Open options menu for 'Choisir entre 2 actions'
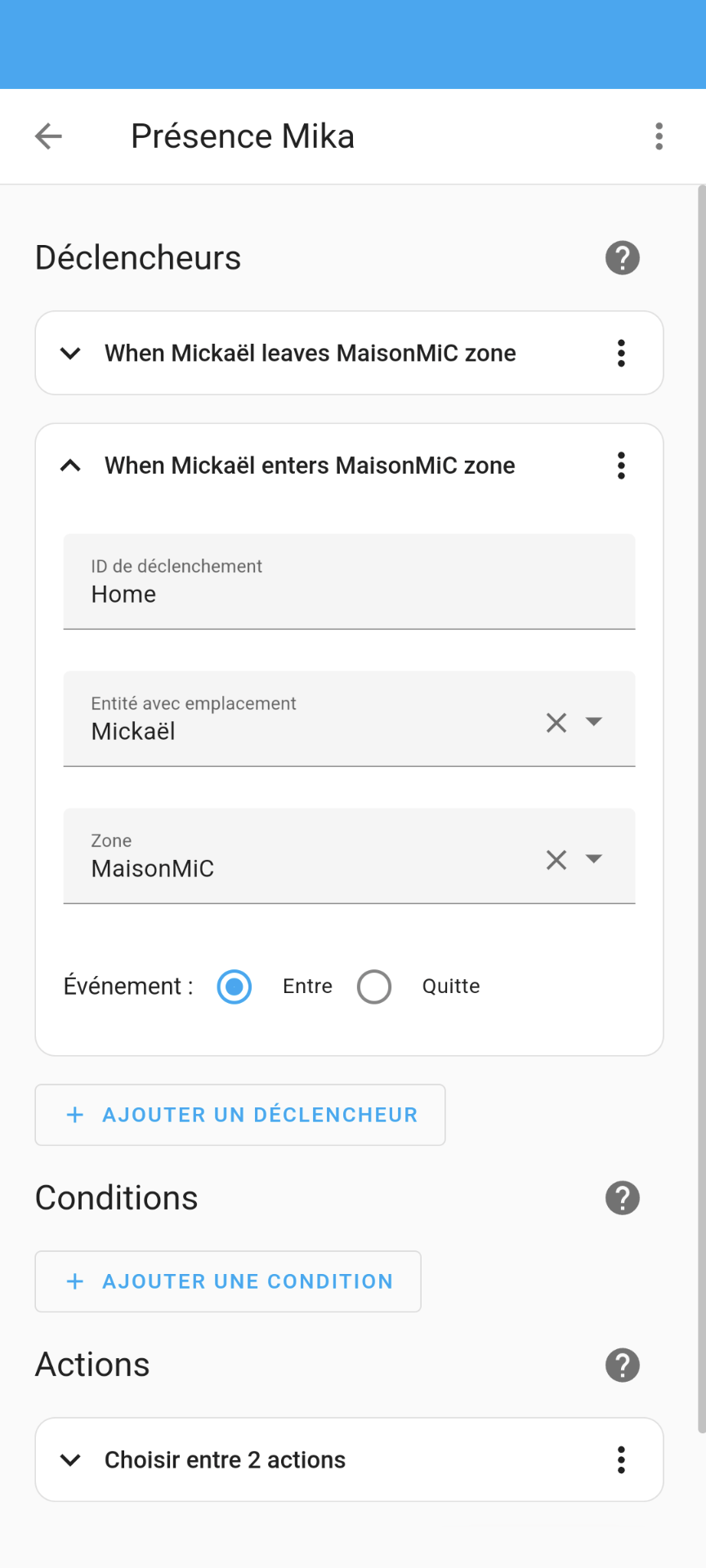 point(621,1459)
